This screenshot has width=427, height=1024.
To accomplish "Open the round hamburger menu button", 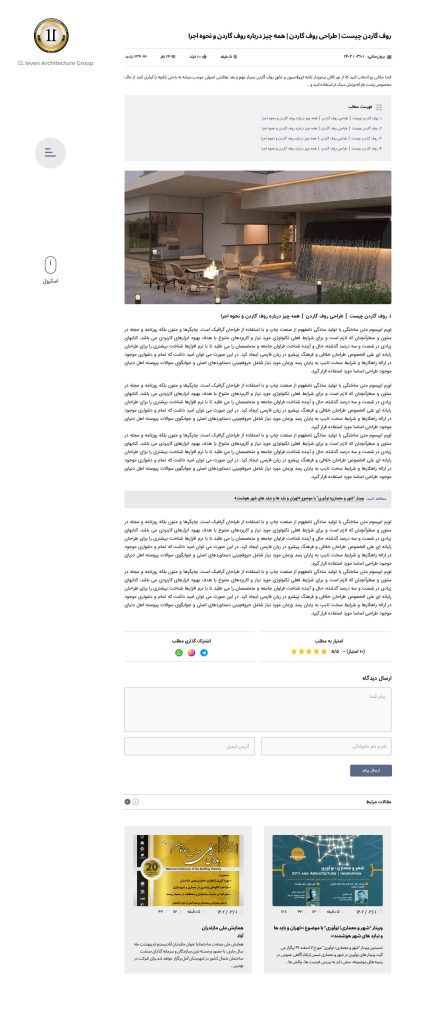I will [50, 153].
